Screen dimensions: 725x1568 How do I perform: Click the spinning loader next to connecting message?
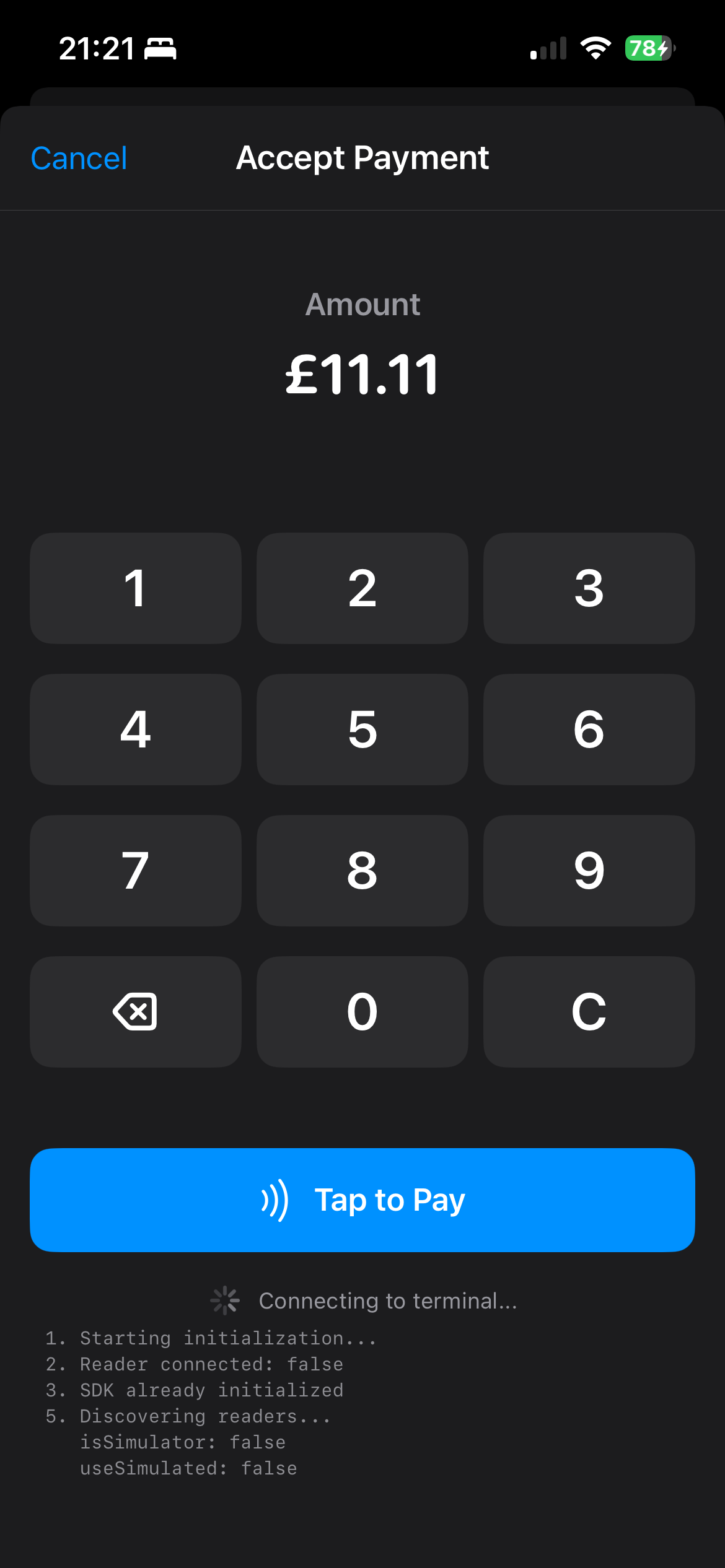225,1300
